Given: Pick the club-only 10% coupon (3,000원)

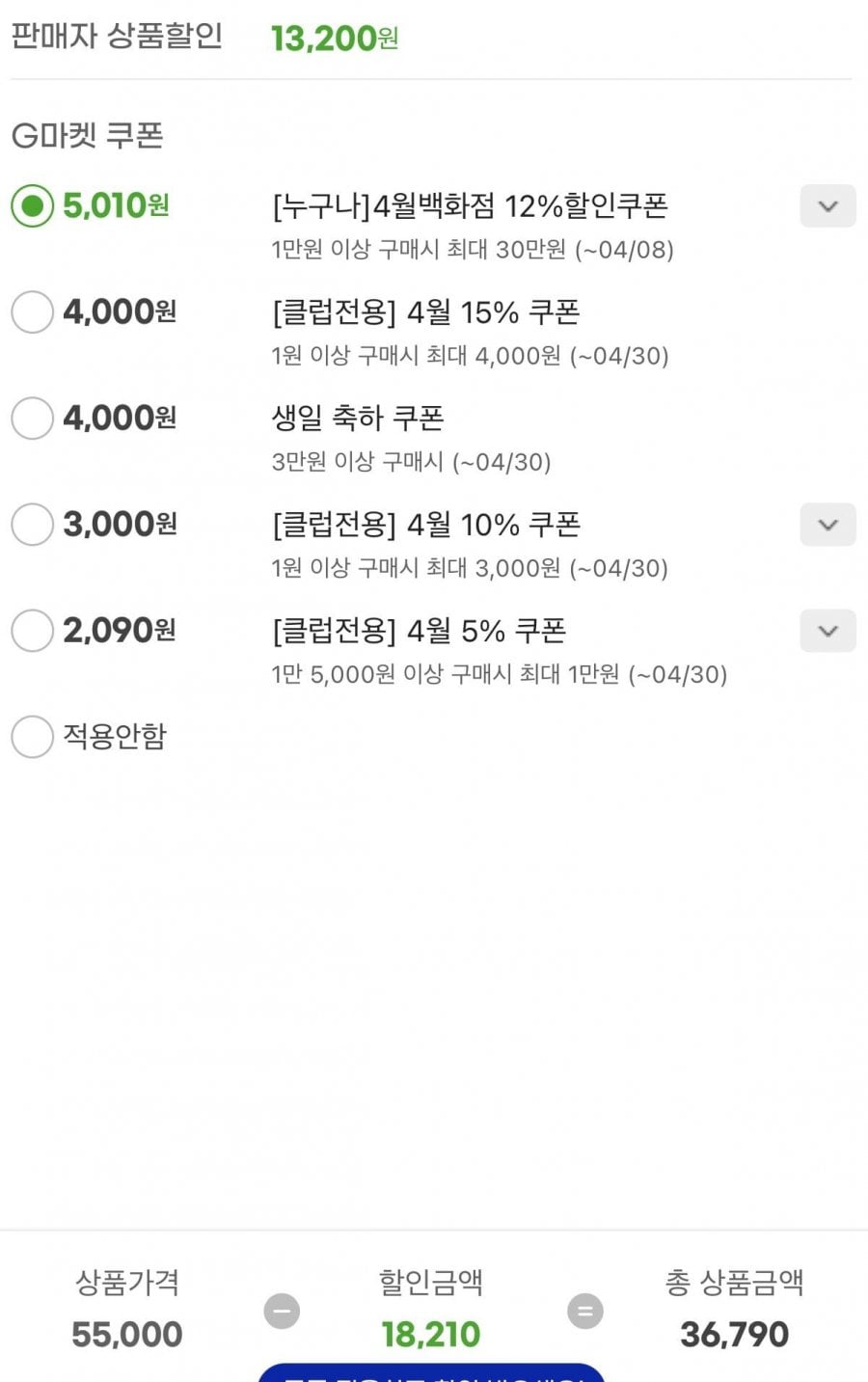Looking at the screenshot, I should [33, 525].
